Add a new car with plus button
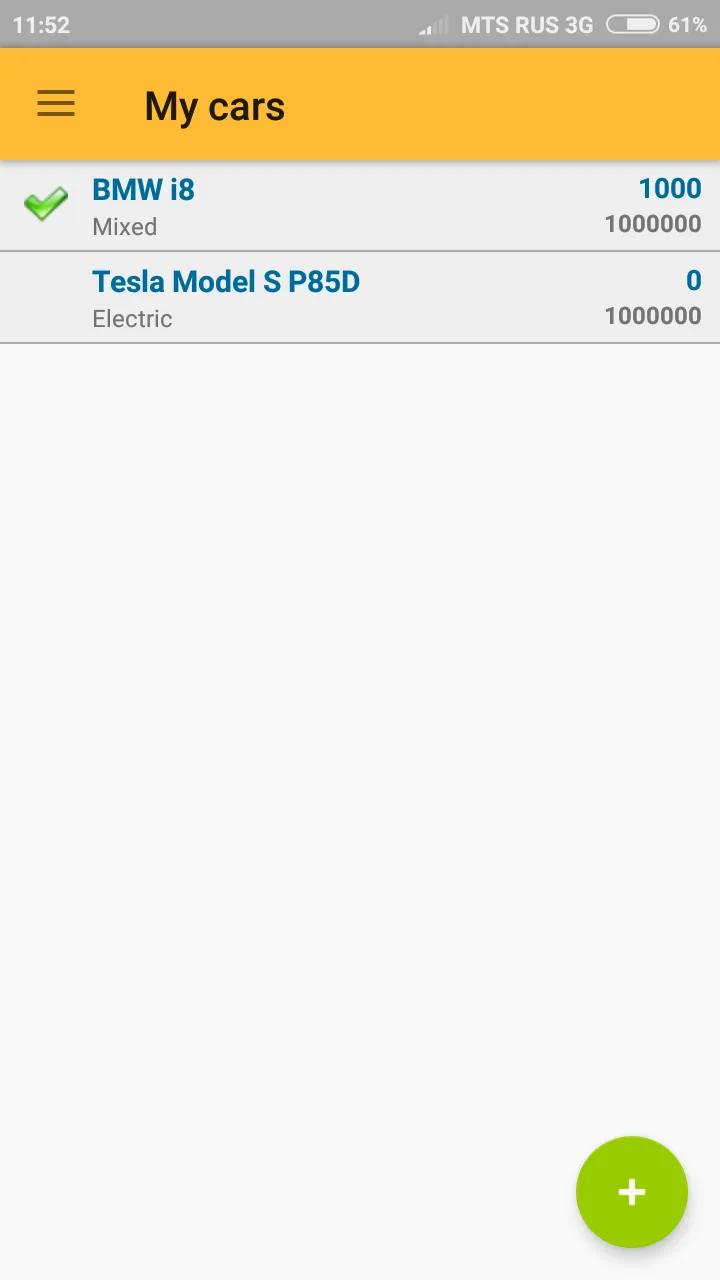Screen dimensions: 720x1280 point(631,1191)
